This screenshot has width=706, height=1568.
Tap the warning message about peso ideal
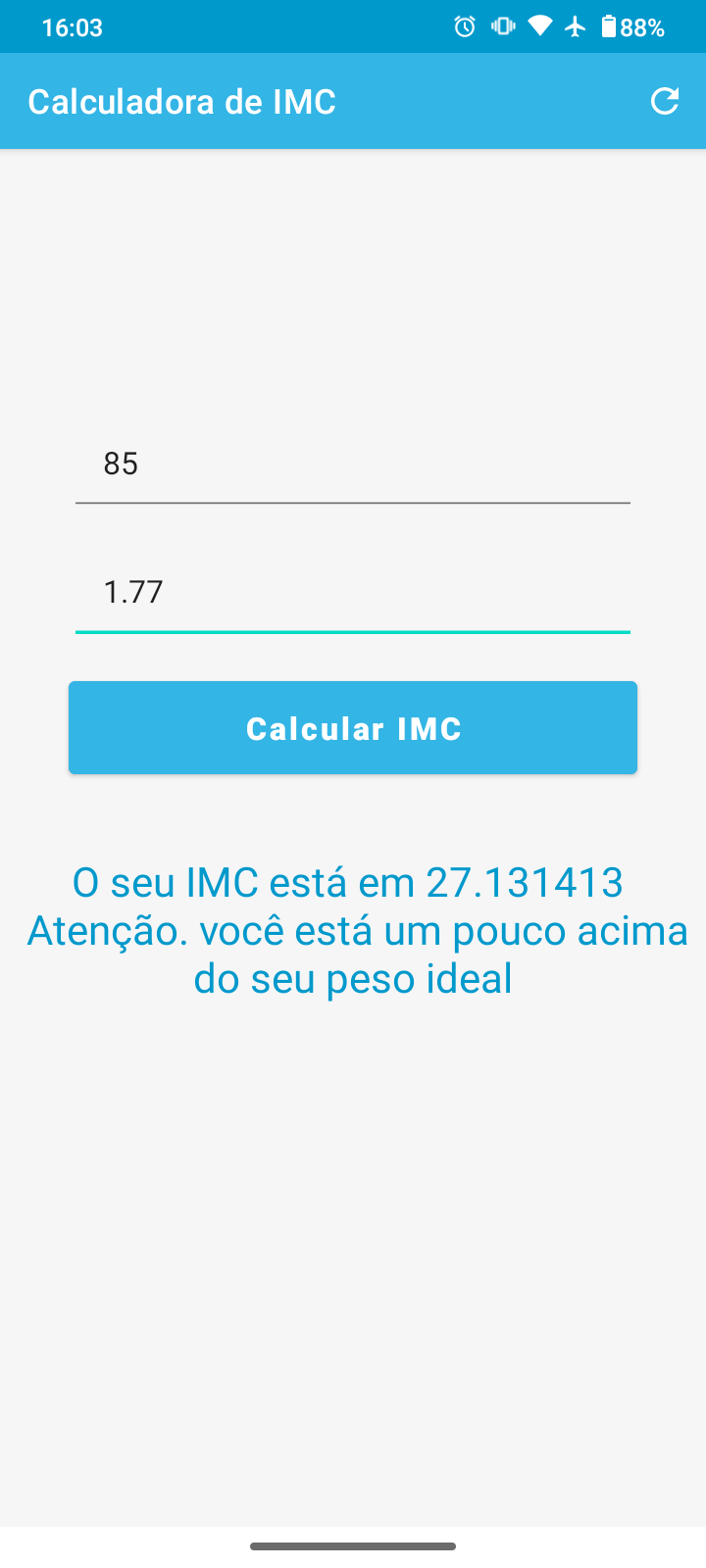tap(353, 954)
